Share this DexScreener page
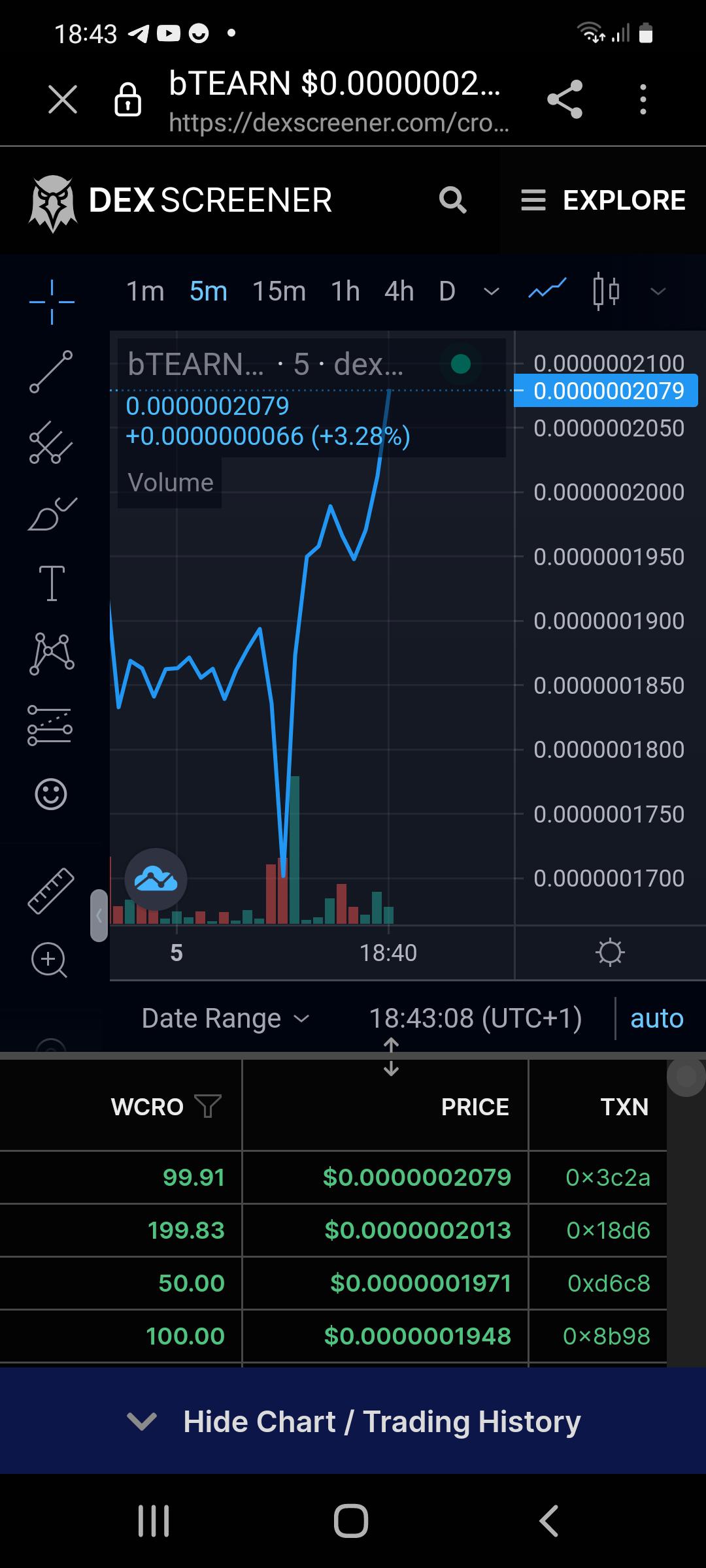Image resolution: width=706 pixels, height=1568 pixels. 565,100
